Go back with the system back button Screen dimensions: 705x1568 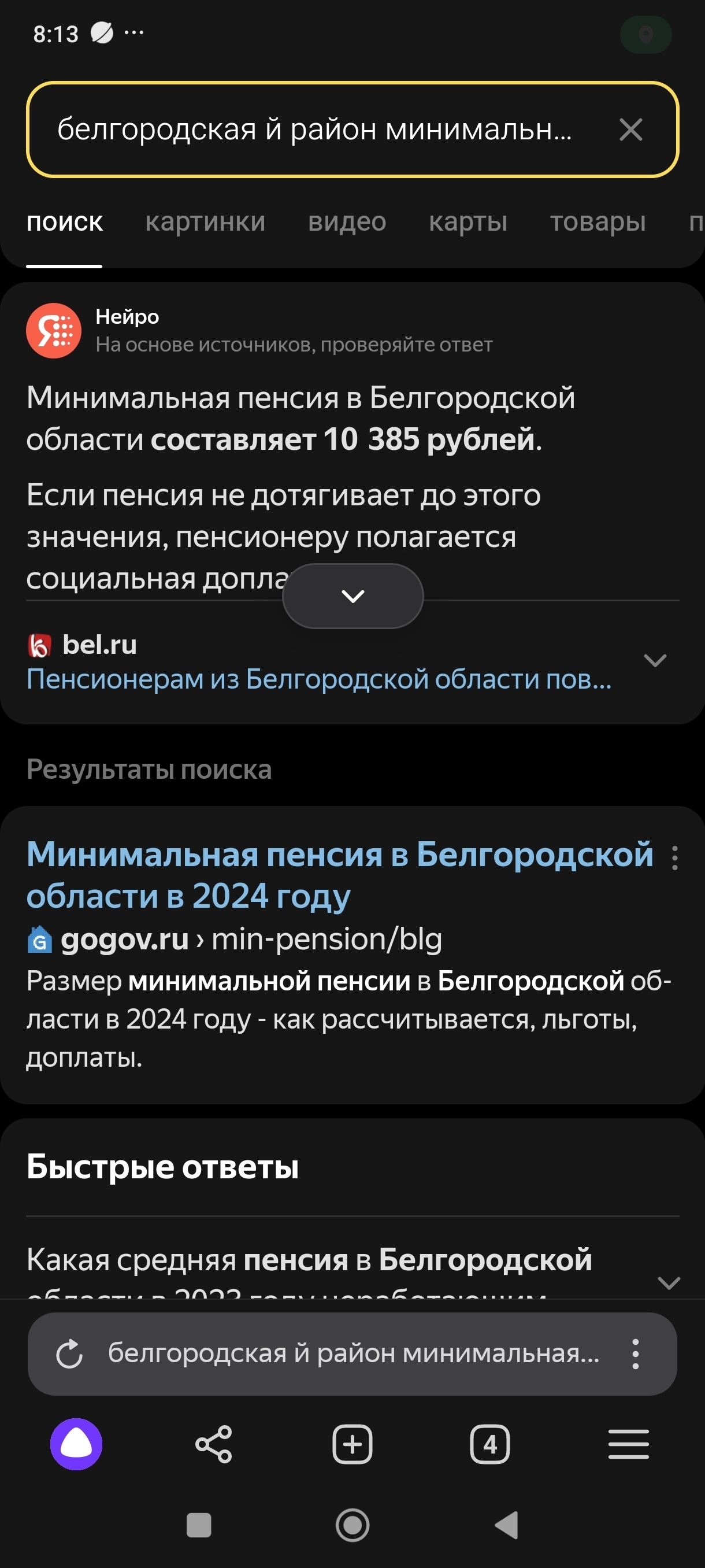point(506,1525)
